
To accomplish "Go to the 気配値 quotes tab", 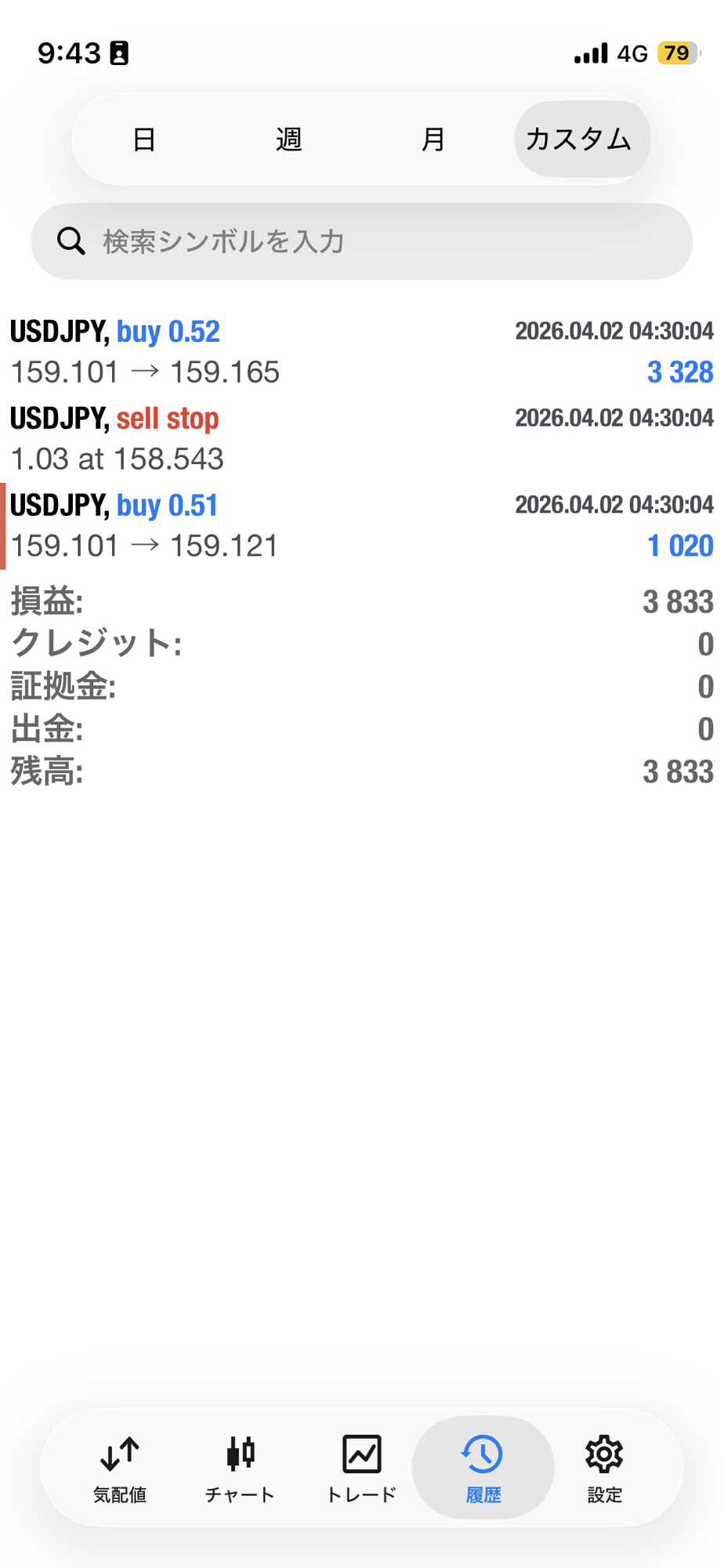I will point(120,1468).
